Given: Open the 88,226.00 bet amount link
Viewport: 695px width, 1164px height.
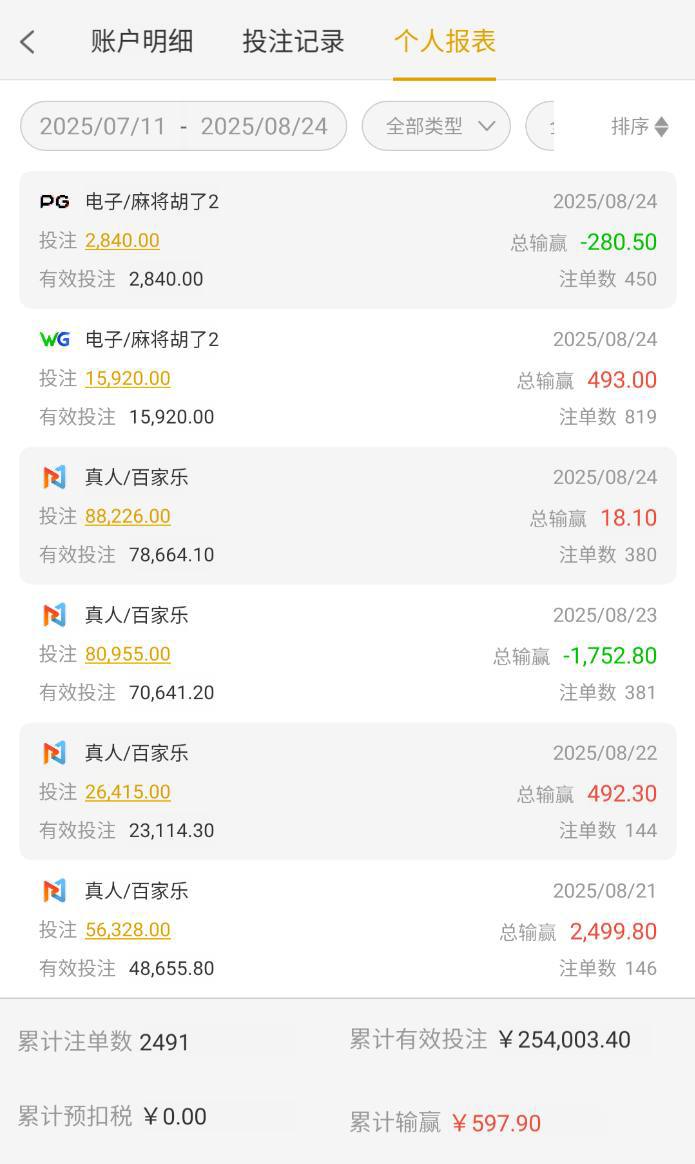Looking at the screenshot, I should tap(127, 517).
